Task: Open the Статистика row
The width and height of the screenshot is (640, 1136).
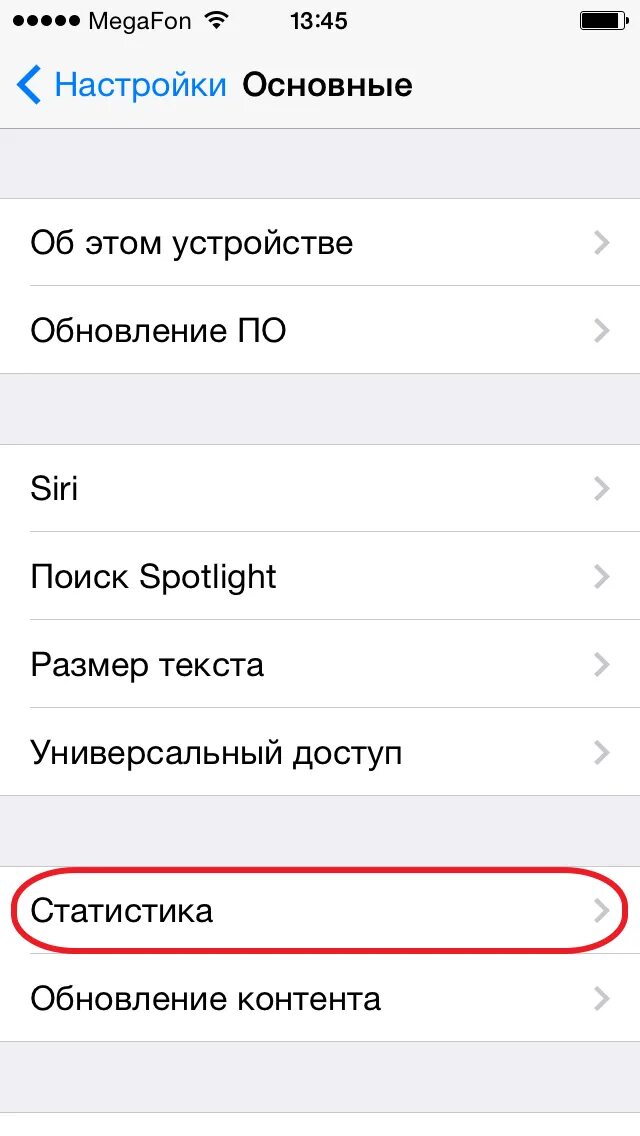Action: pyautogui.click(x=320, y=911)
